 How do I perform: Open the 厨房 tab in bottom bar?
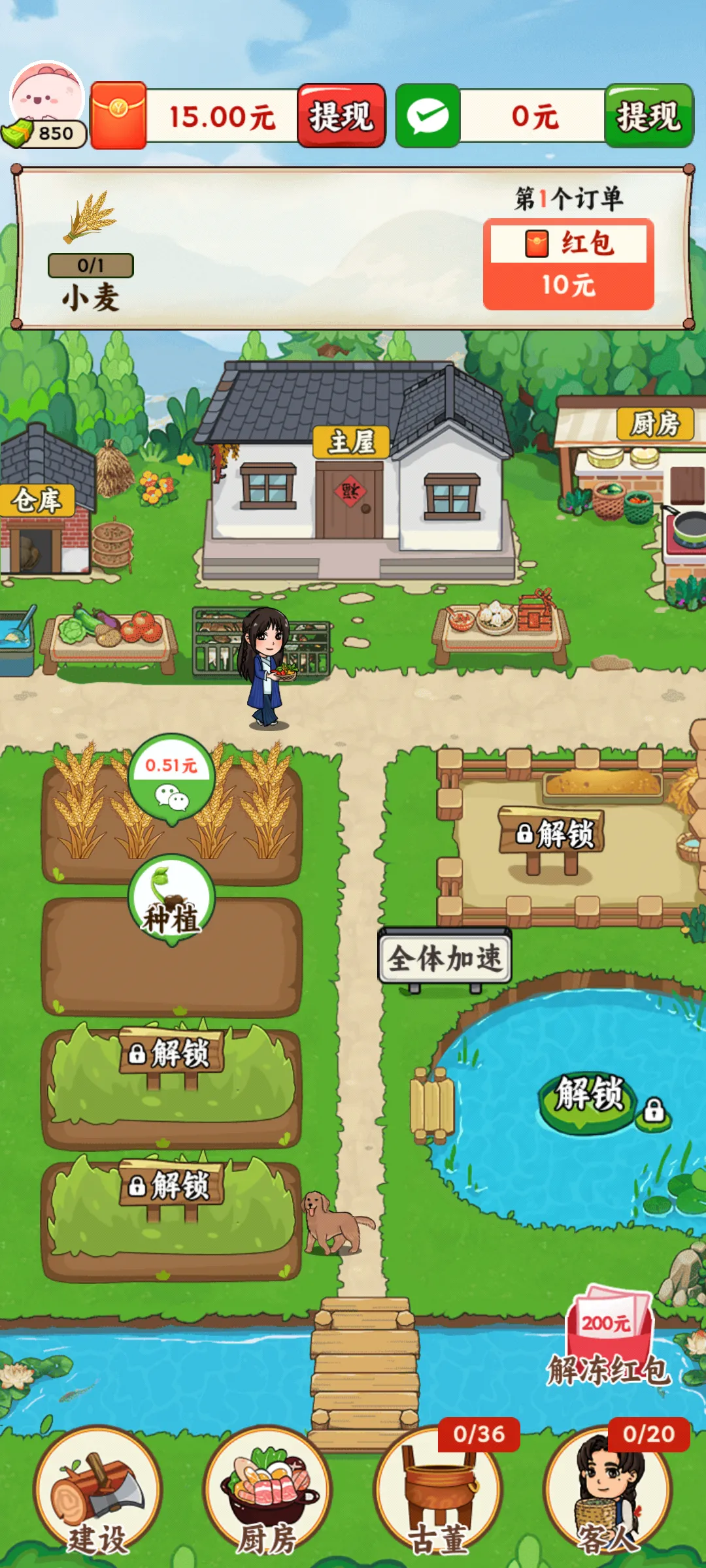267,1496
